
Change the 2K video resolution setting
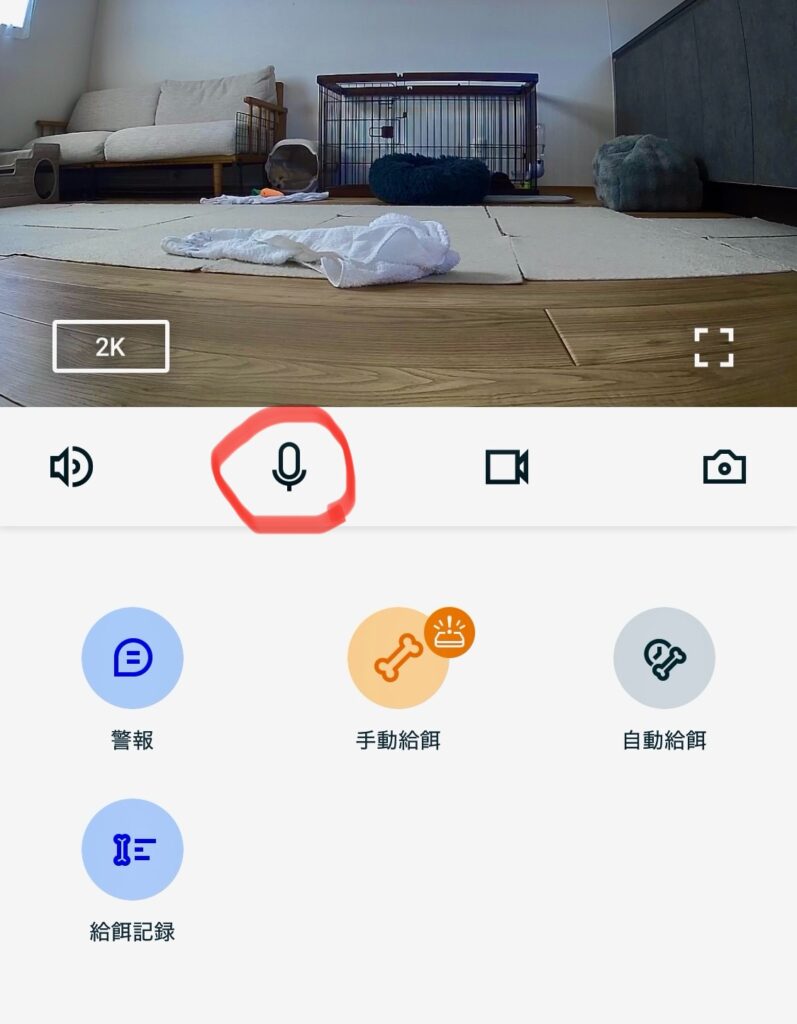pyautogui.click(x=111, y=346)
